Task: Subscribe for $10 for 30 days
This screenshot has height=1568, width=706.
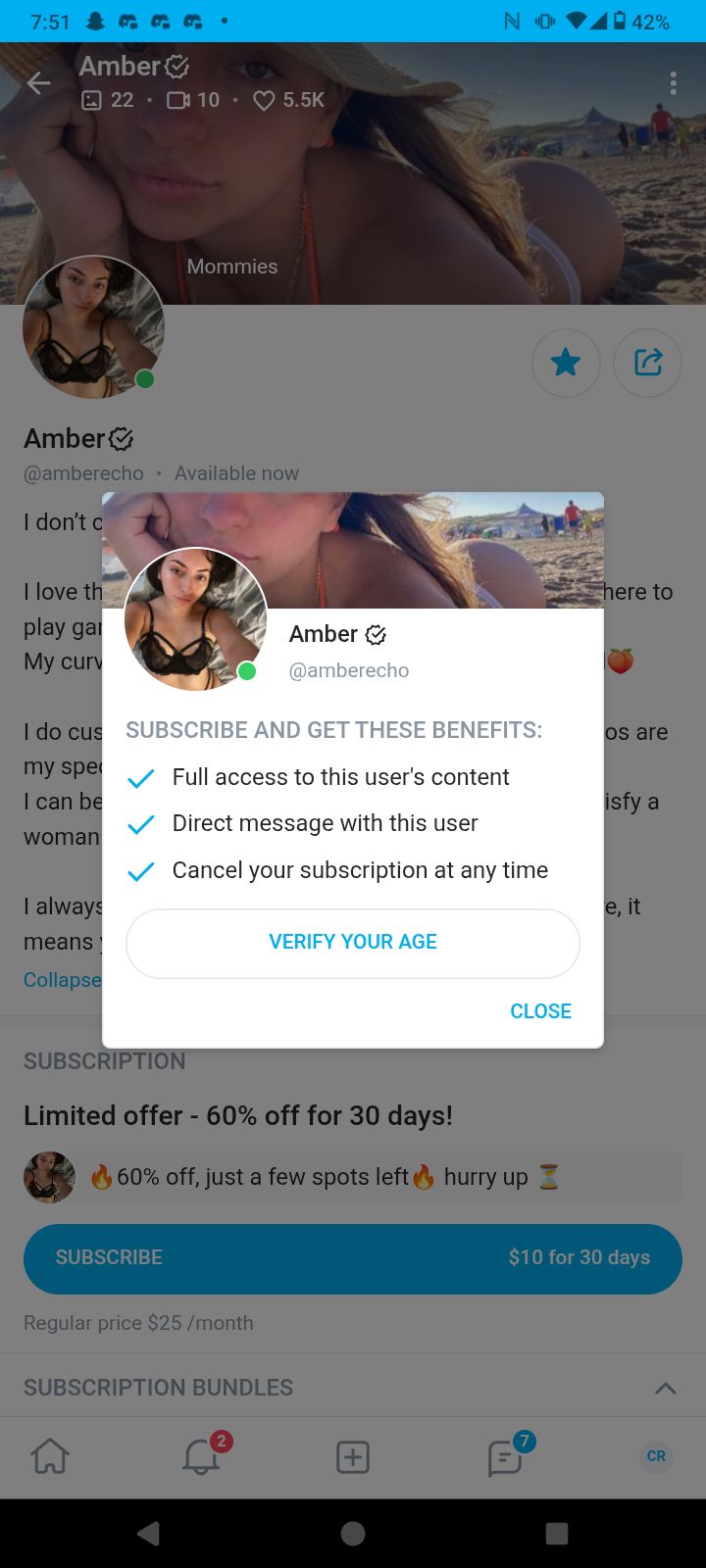Action: tap(353, 1258)
